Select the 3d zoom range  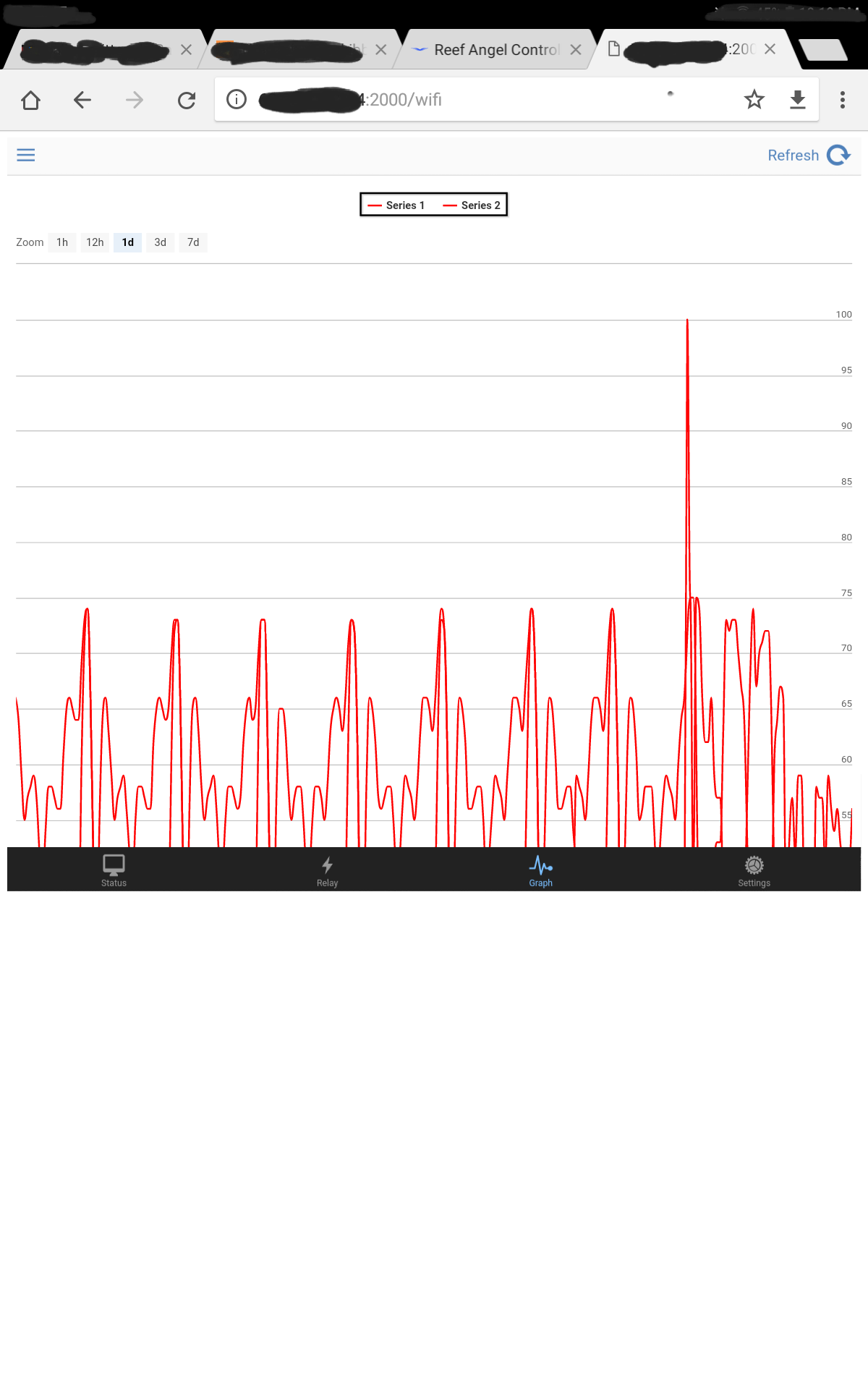coord(161,242)
